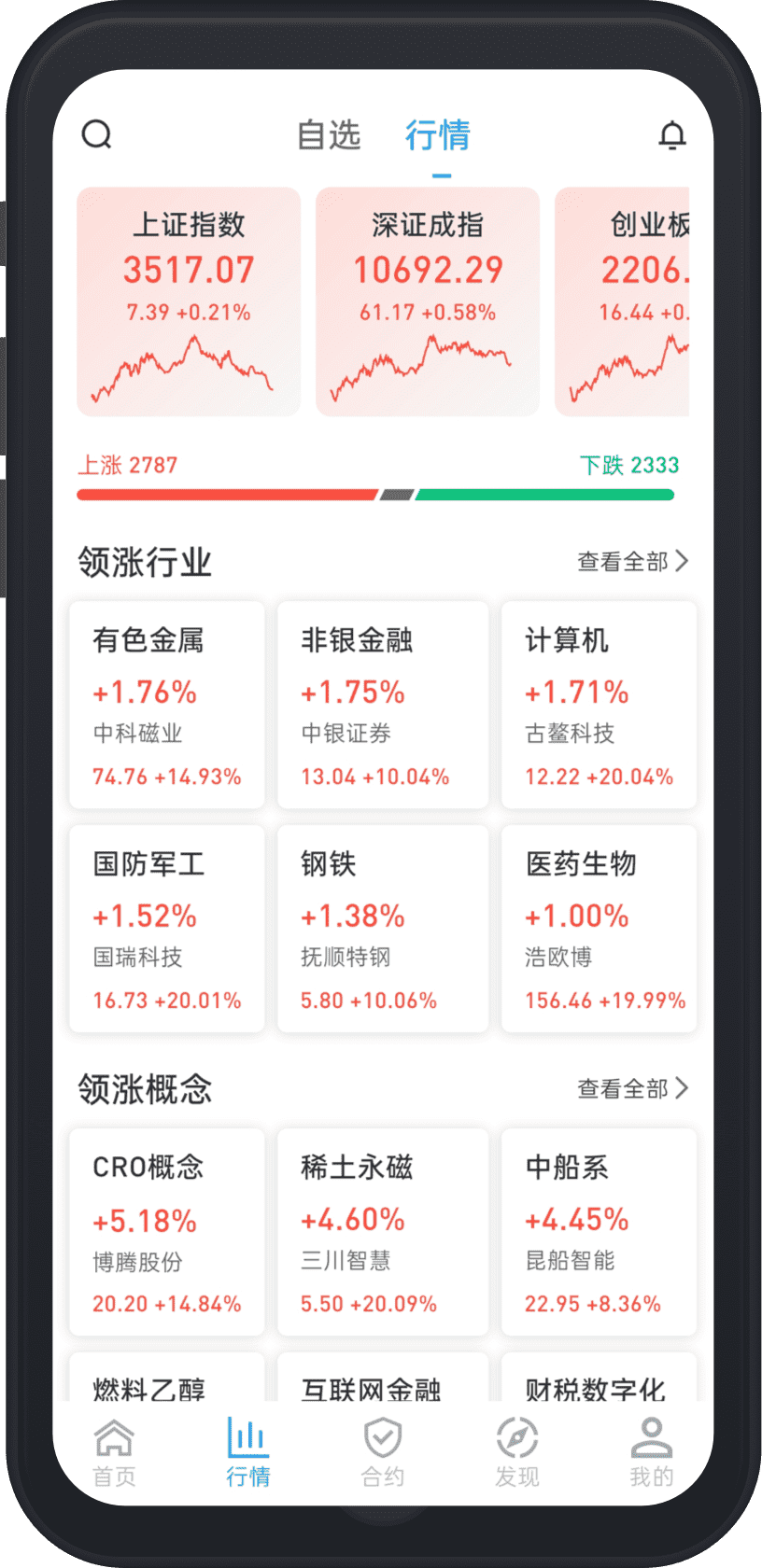Open the notifications bell
762x1568 pixels.
(672, 136)
